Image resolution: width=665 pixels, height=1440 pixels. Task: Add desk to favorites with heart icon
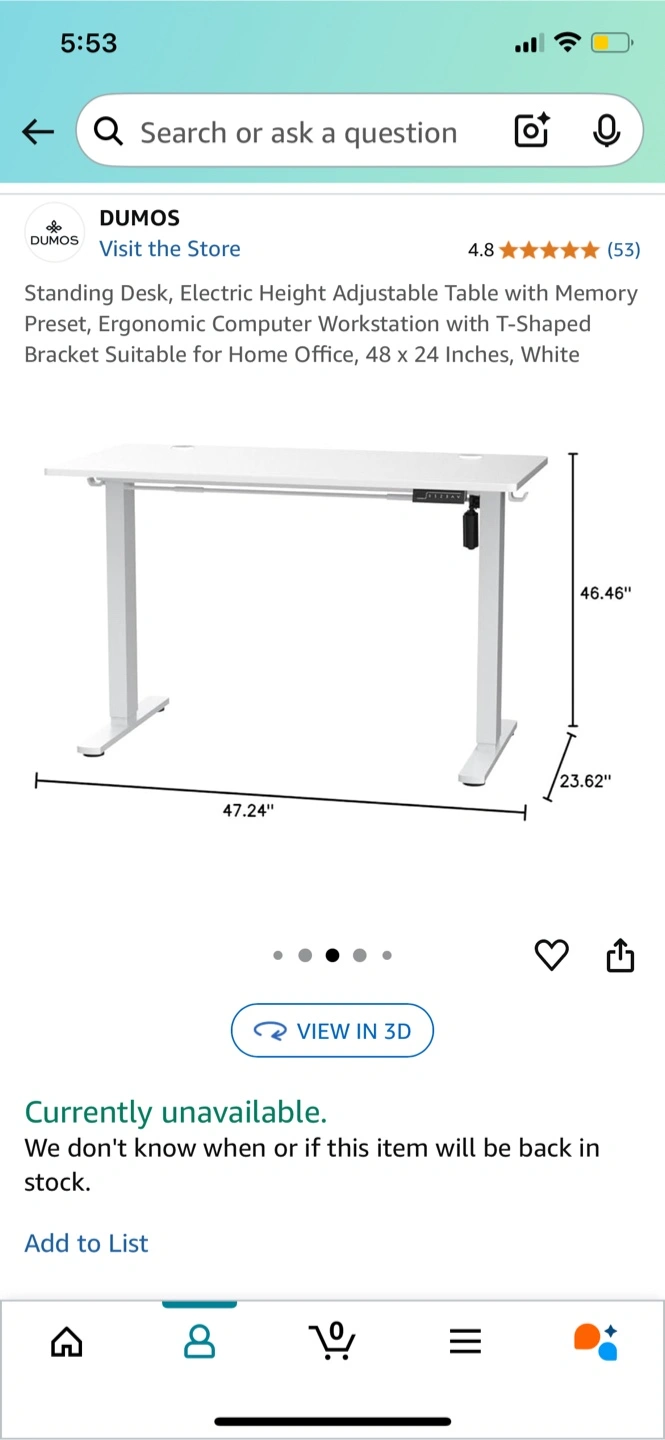coord(552,956)
